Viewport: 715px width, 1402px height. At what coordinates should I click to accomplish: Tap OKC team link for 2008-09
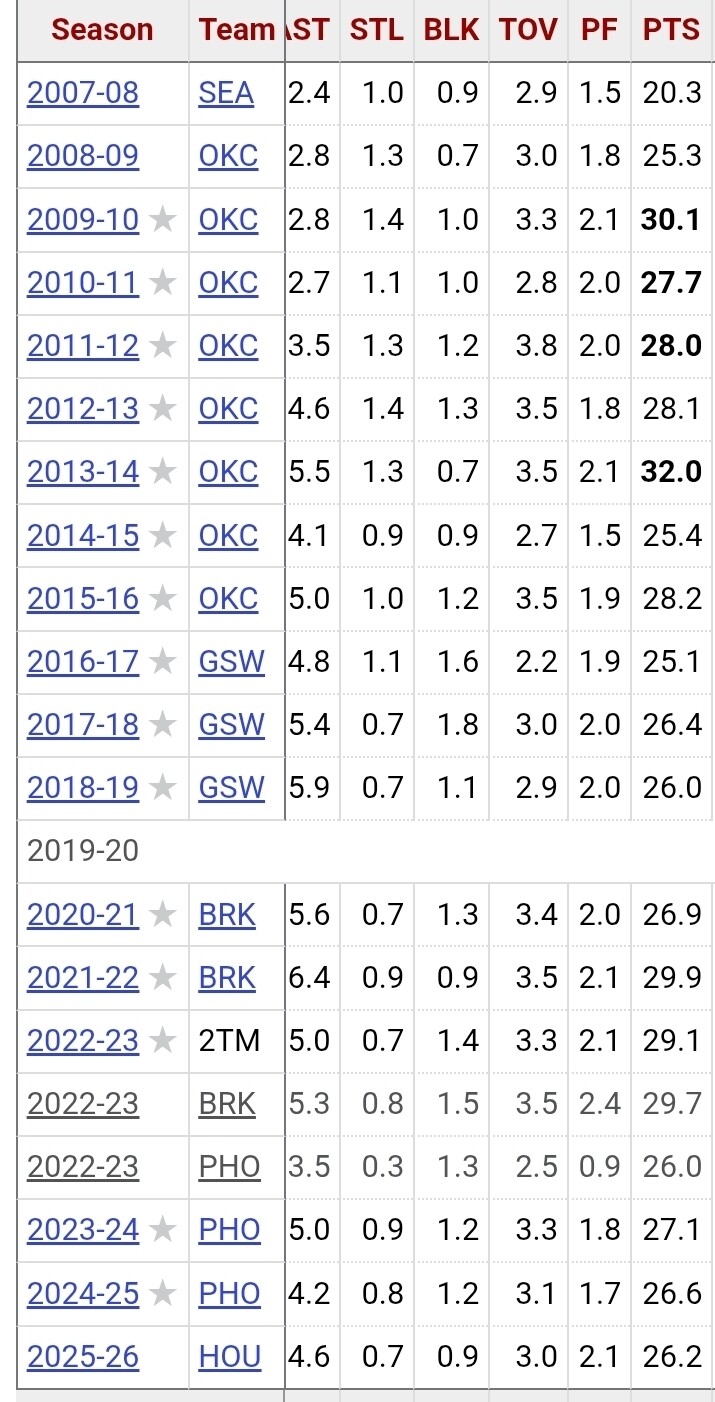click(229, 157)
